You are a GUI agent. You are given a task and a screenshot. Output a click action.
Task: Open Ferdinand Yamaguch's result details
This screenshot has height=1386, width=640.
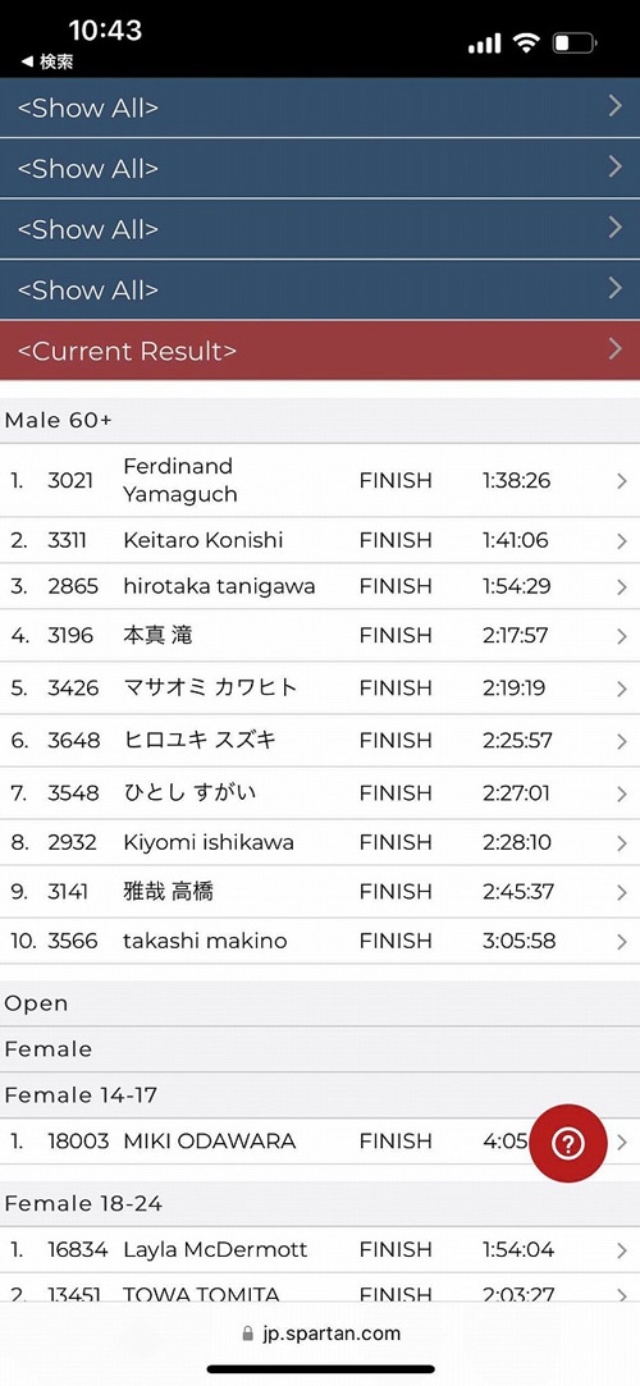(320, 480)
